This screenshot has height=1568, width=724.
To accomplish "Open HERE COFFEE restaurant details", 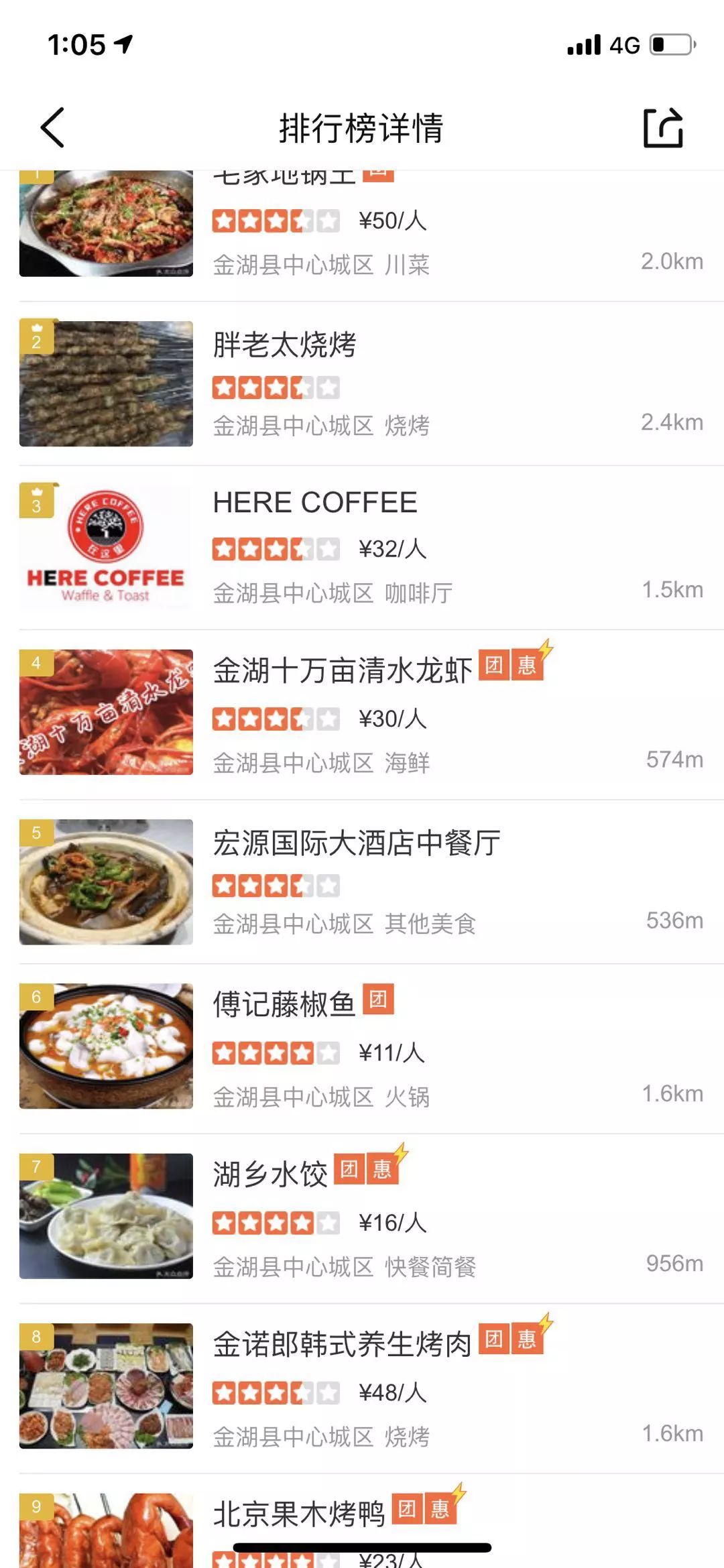I will click(316, 503).
